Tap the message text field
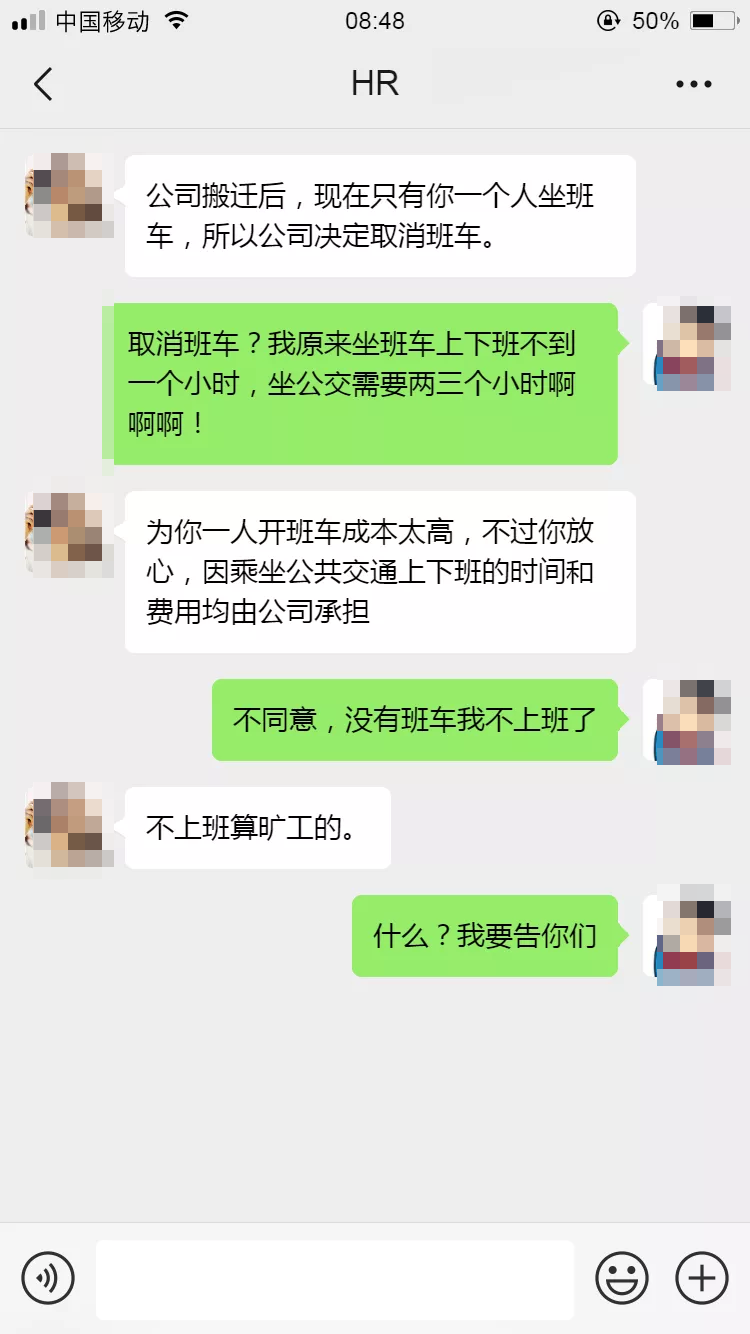750x1334 pixels. [x=335, y=1279]
